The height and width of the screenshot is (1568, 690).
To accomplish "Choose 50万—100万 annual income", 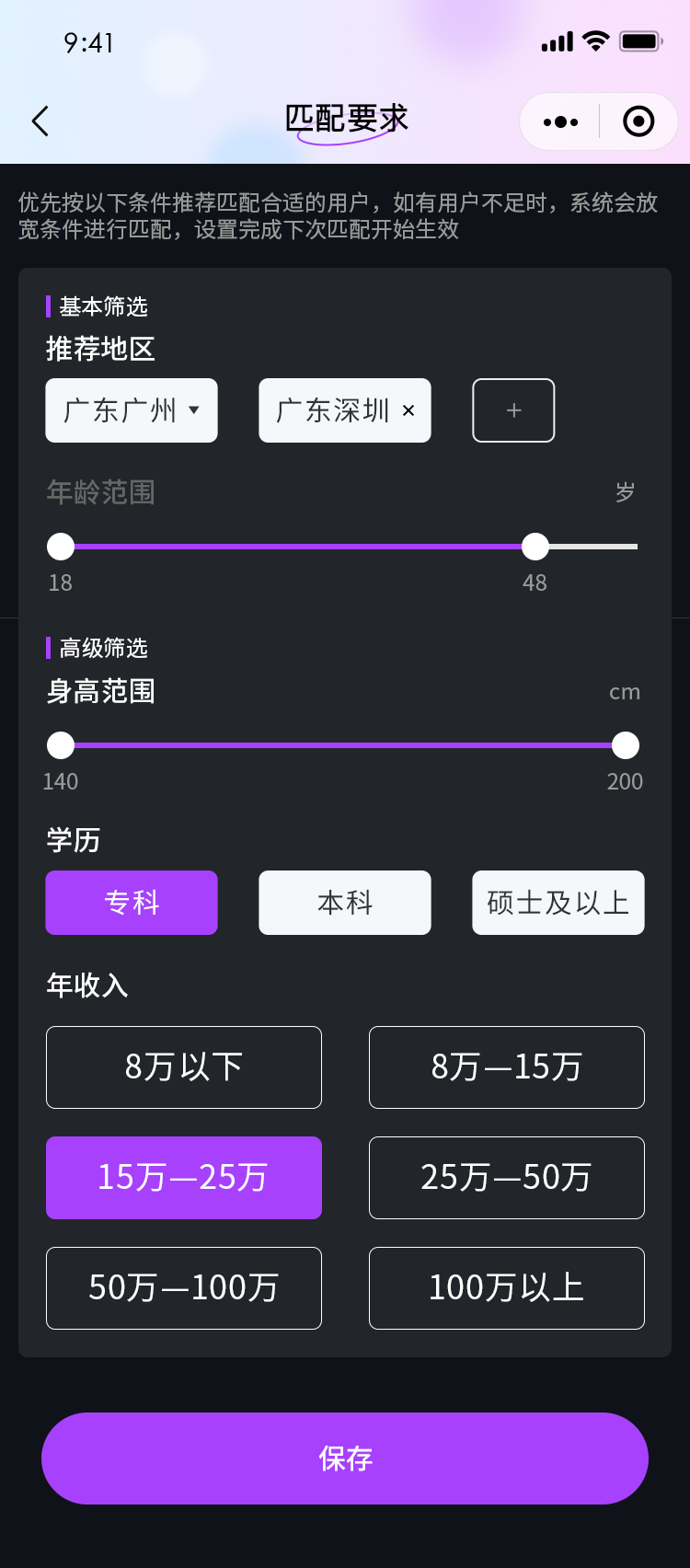I will coord(184,1288).
